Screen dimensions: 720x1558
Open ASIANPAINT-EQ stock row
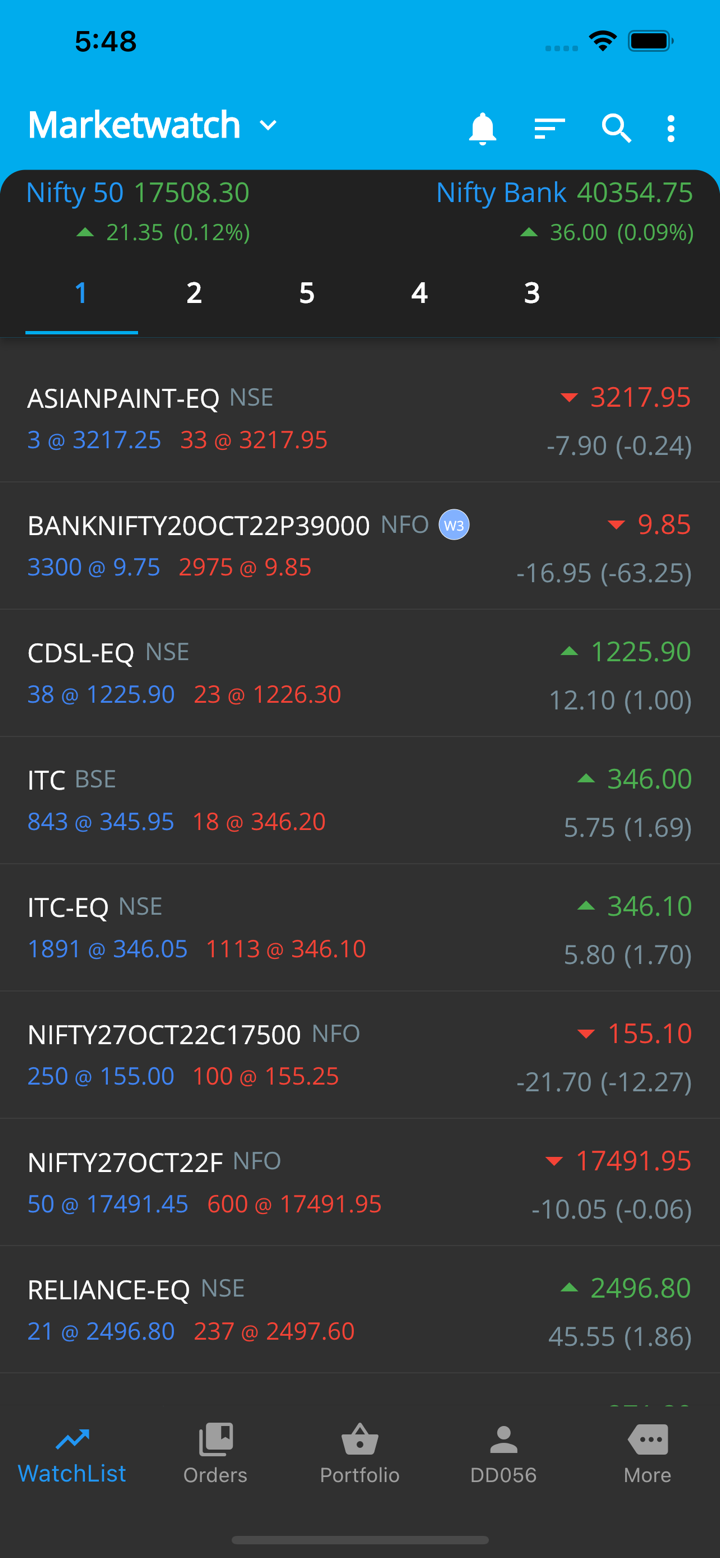(x=360, y=419)
